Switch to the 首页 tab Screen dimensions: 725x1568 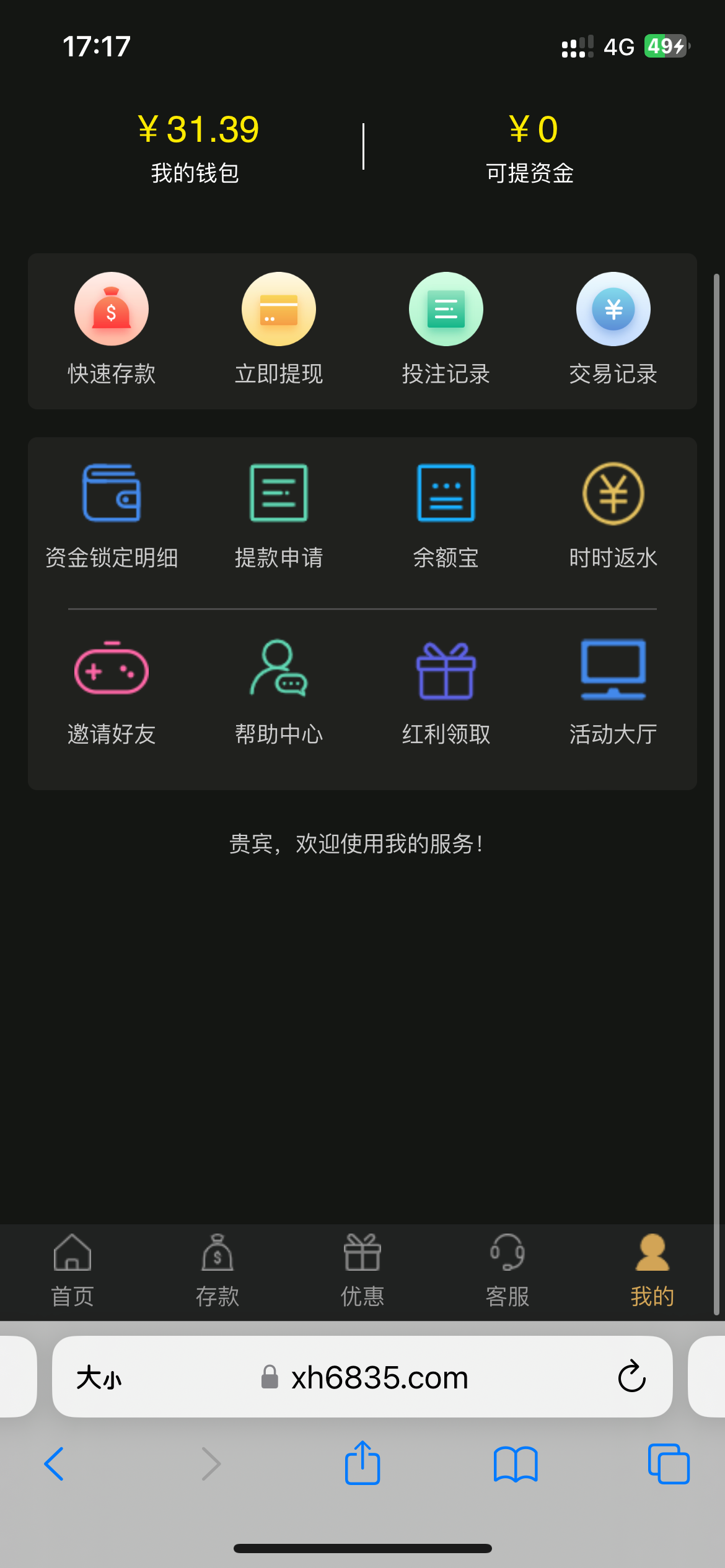click(72, 1270)
